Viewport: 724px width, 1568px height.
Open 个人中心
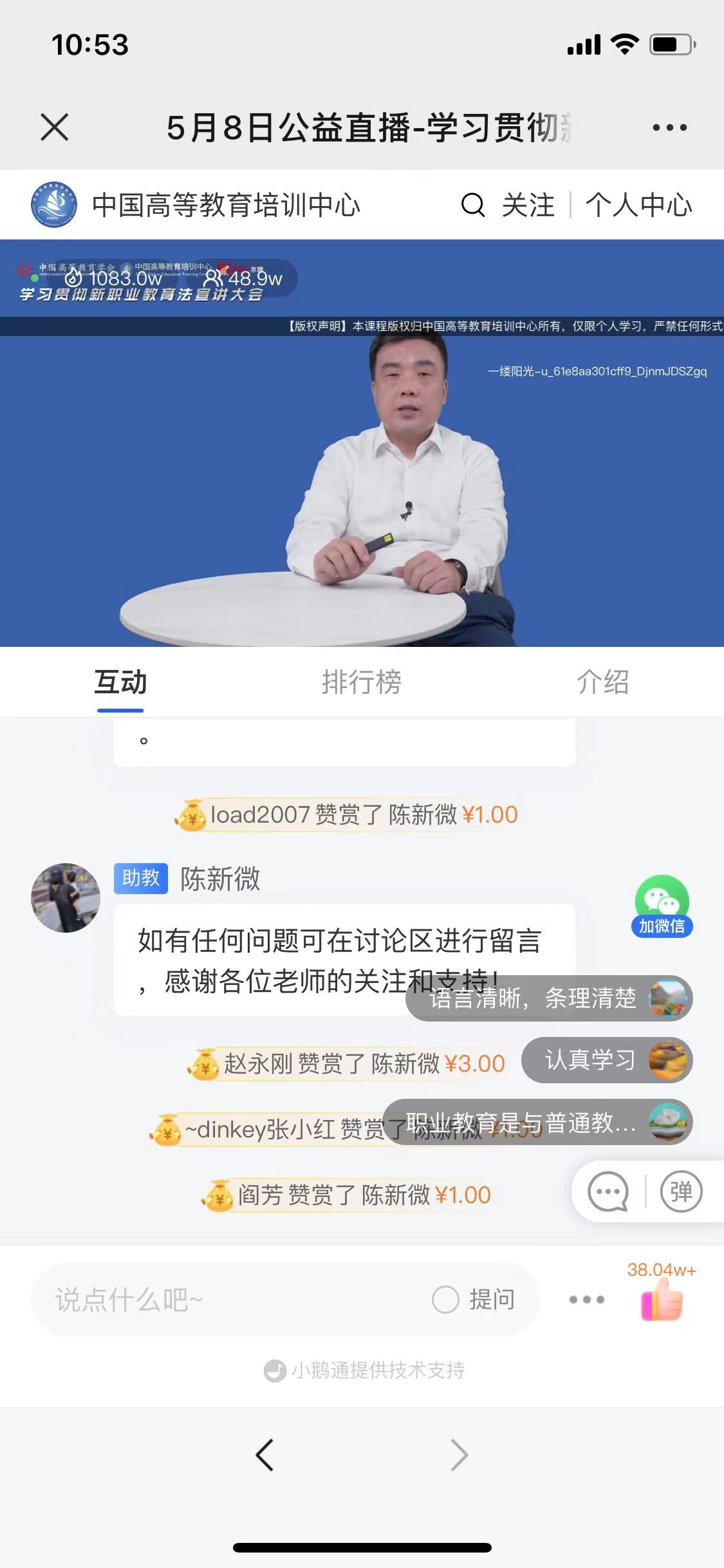(638, 205)
